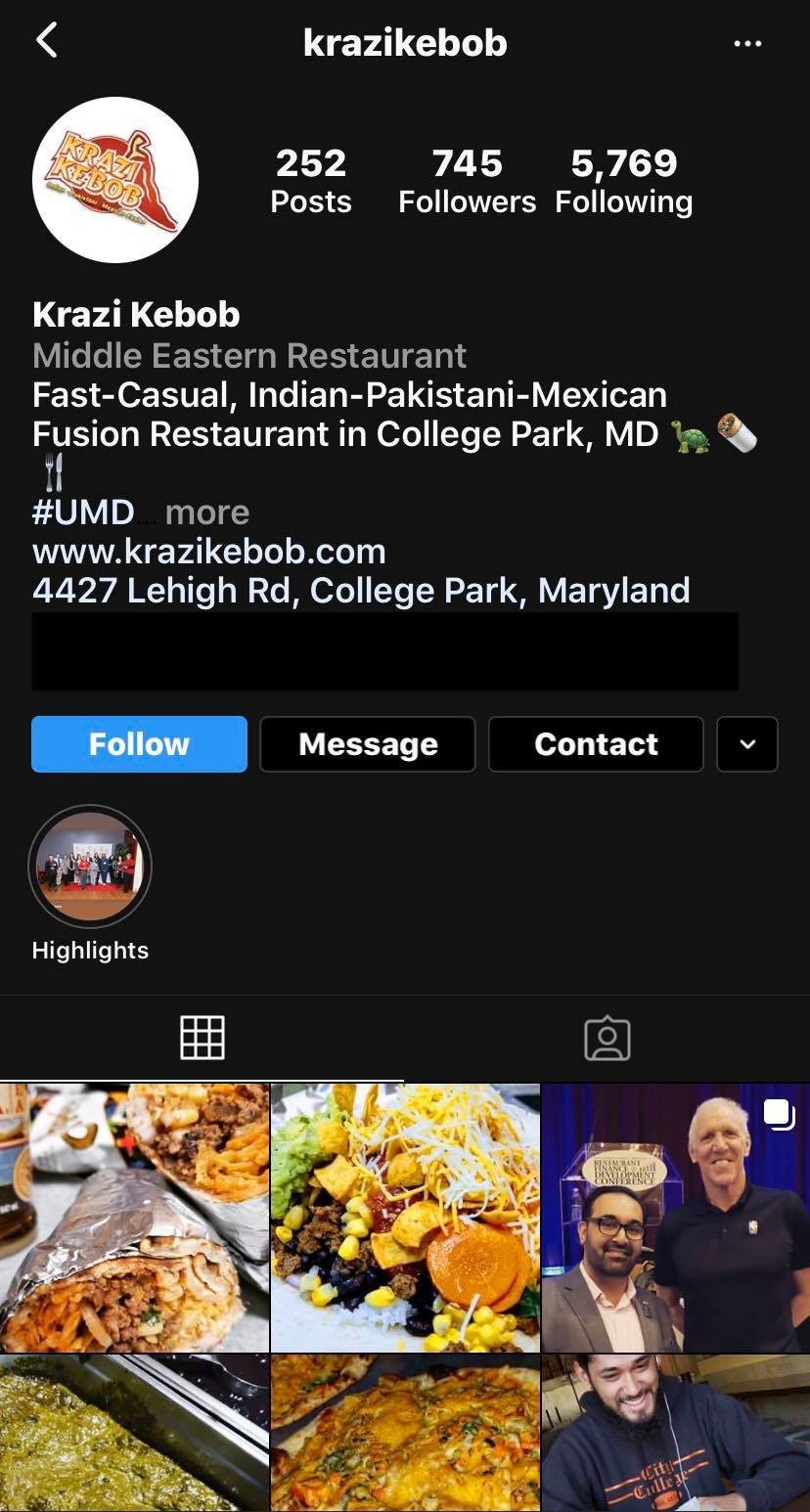Tap the Krazi Kebob profile picture
The height and width of the screenshot is (1512, 810).
115,180
